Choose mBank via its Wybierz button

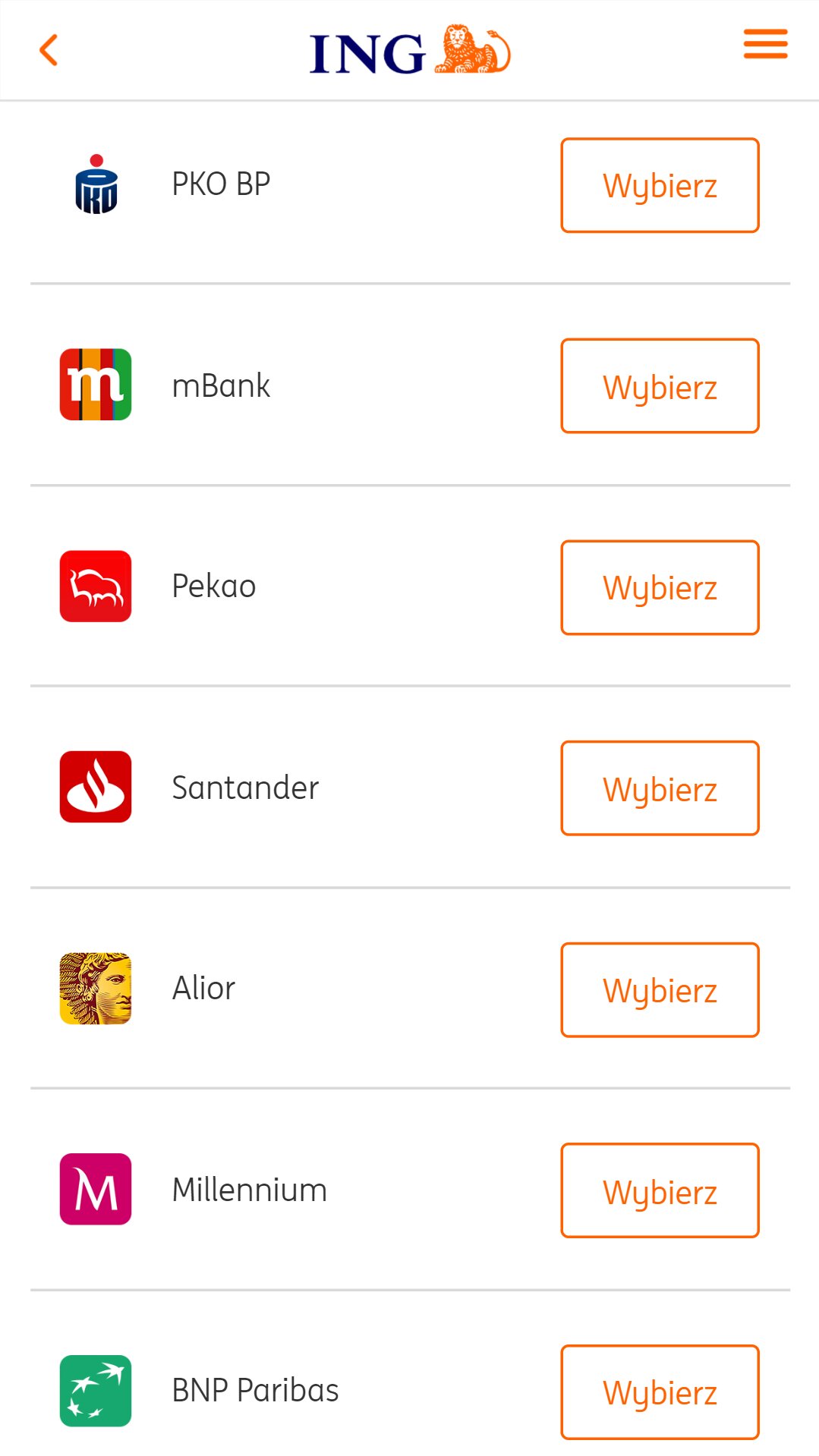click(x=660, y=386)
